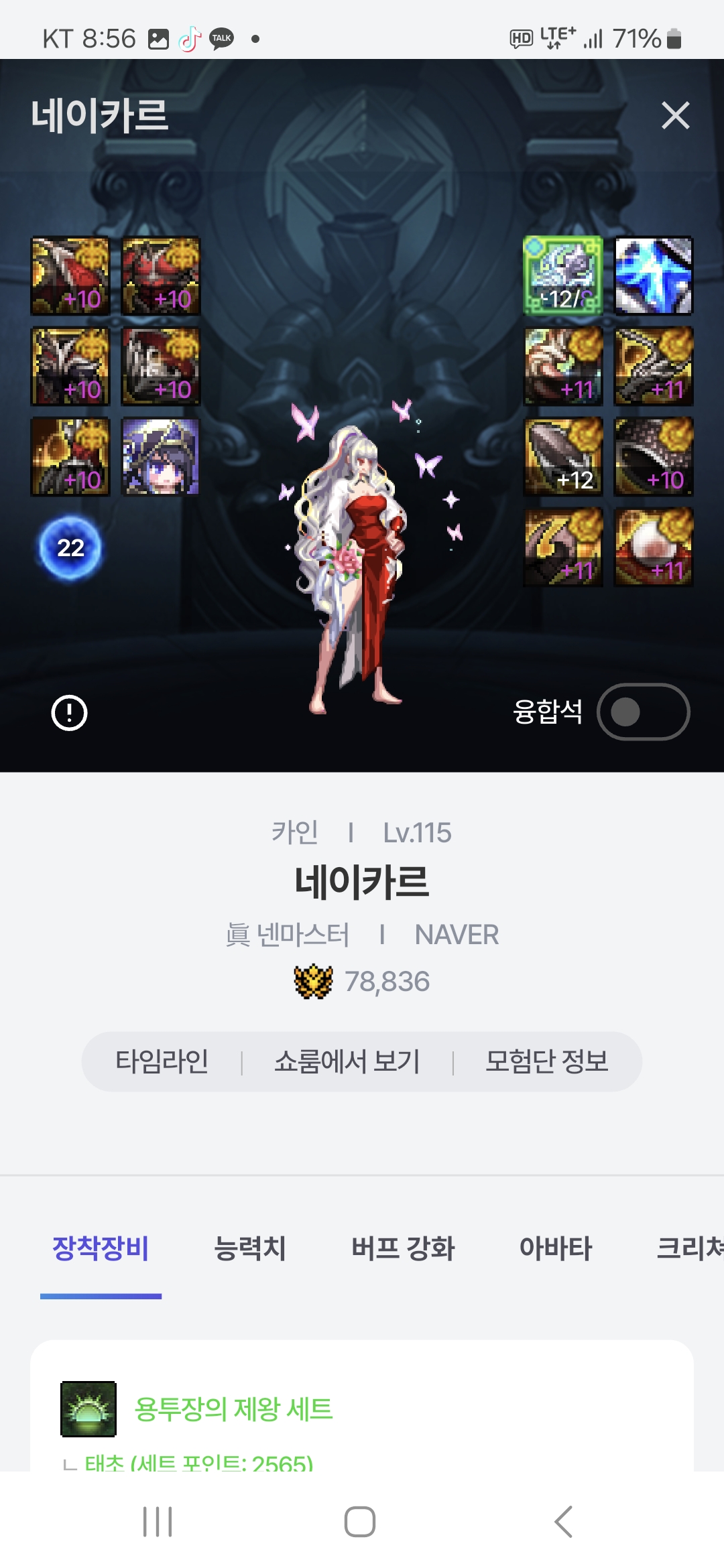724x1568 pixels.
Task: Open the info exclamation icon
Action: click(69, 712)
